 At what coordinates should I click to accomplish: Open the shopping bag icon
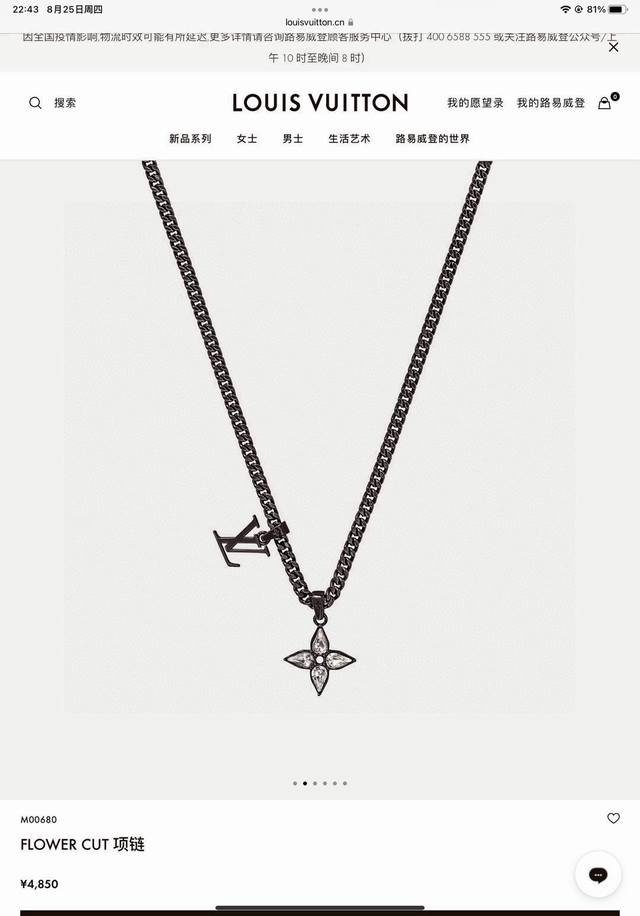(x=605, y=102)
